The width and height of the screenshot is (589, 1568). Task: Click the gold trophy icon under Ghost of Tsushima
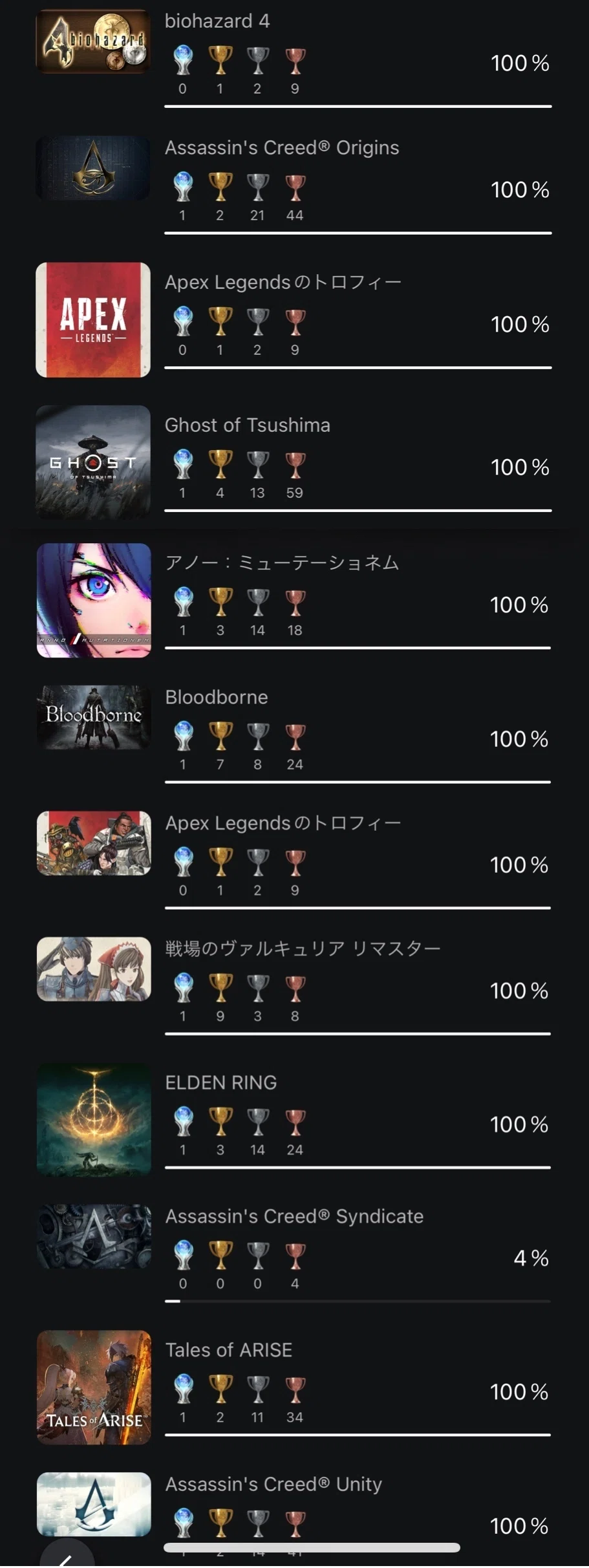[220, 464]
